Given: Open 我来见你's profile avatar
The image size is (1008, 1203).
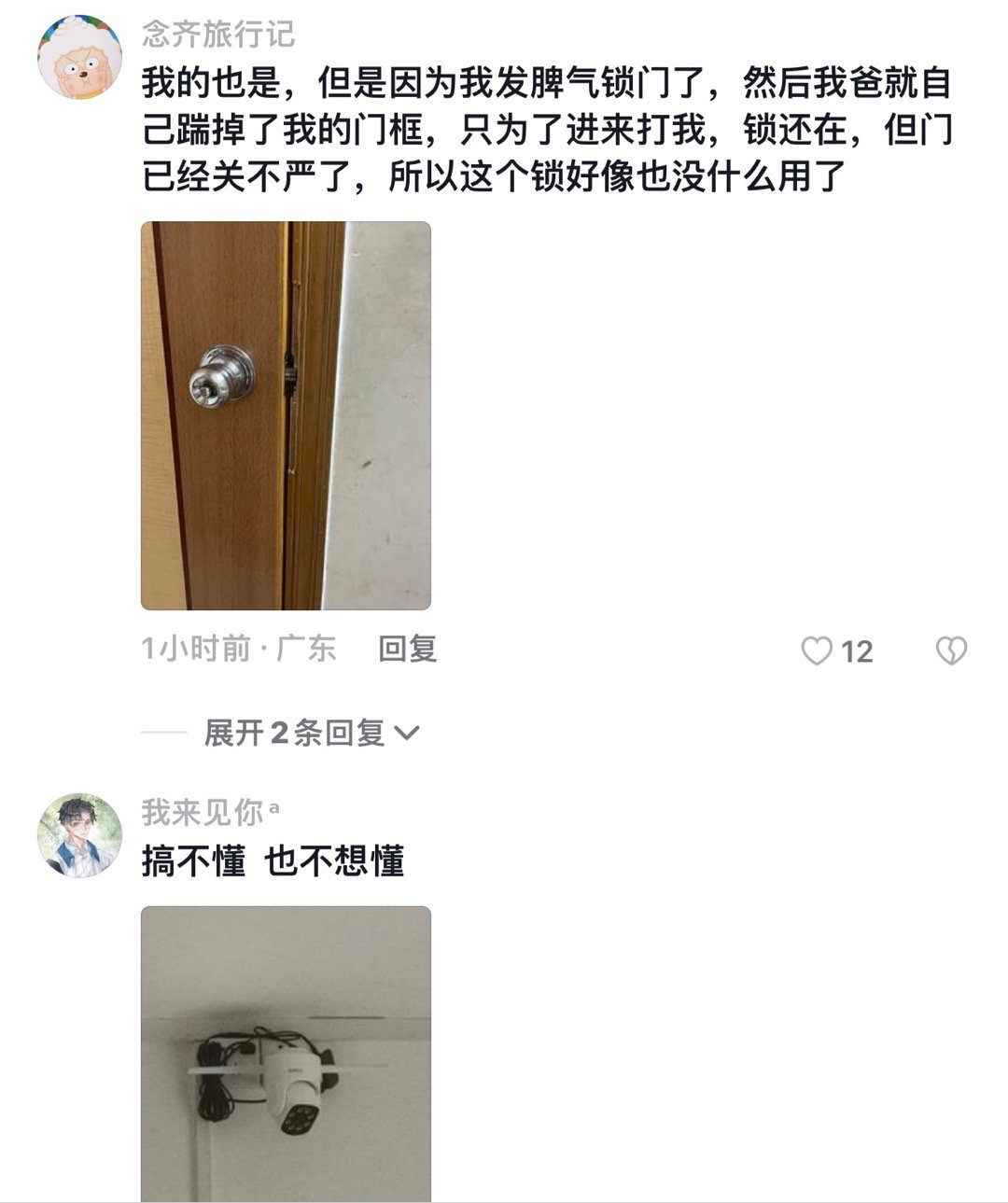Looking at the screenshot, I should pos(79,836).
